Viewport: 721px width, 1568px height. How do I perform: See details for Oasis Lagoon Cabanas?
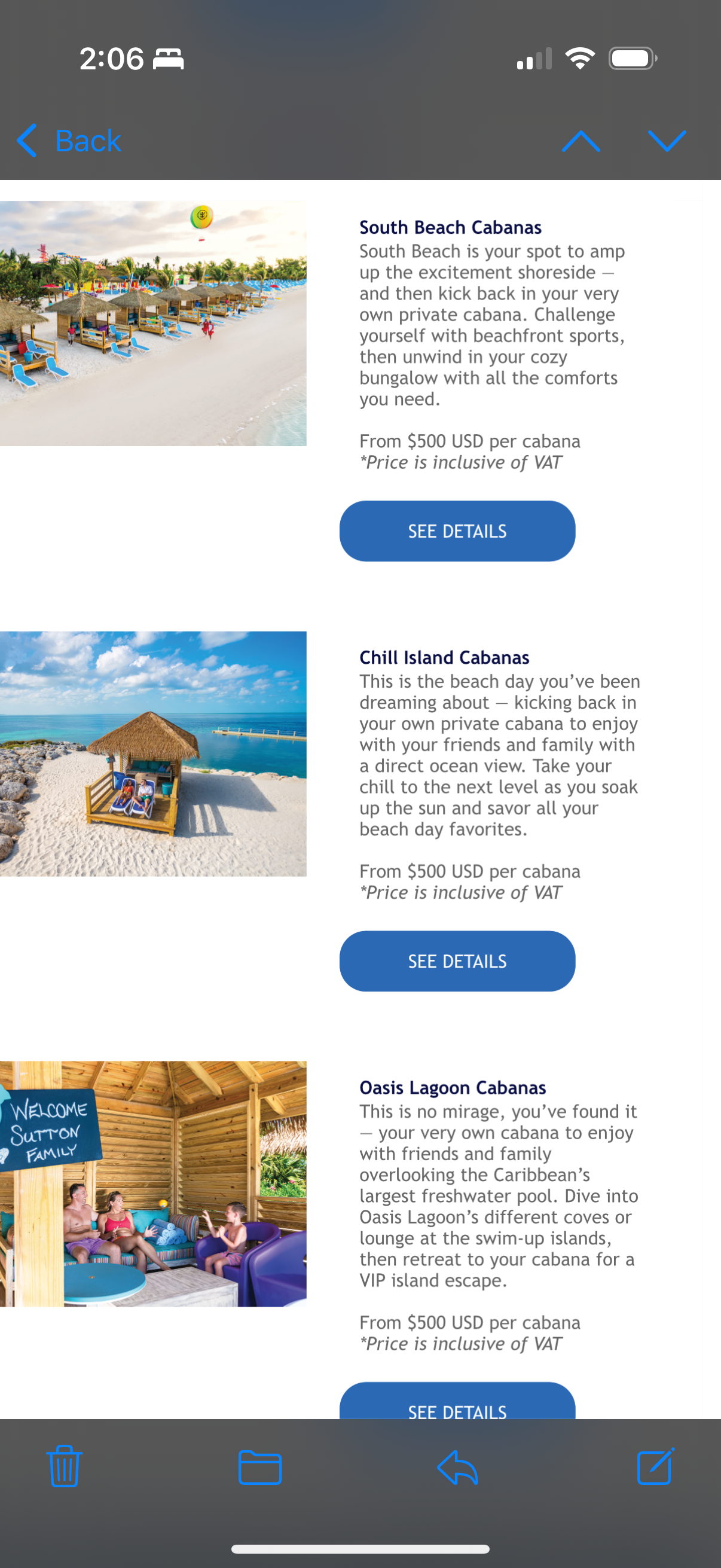coord(457,1401)
